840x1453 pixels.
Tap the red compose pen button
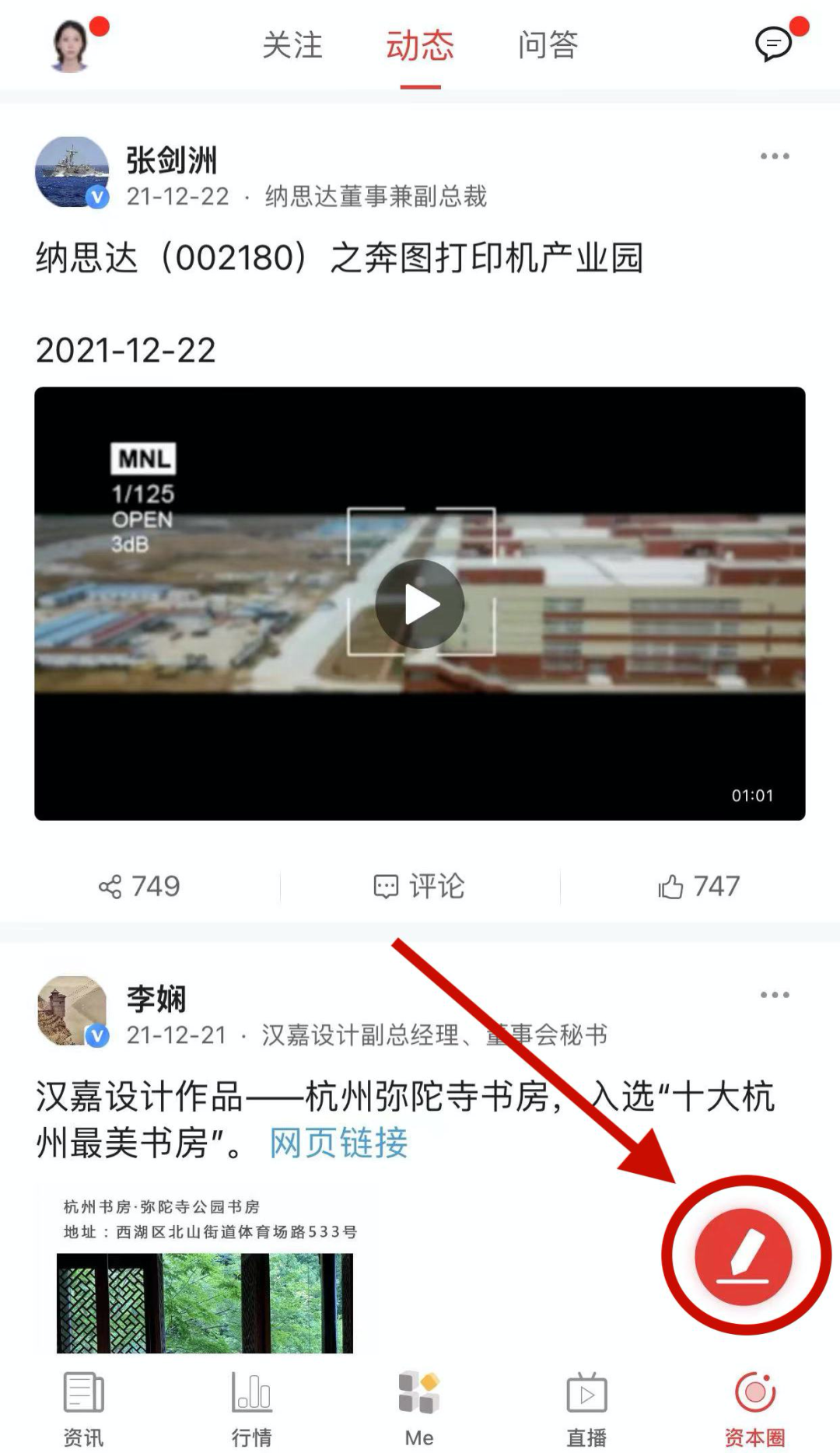[744, 1255]
